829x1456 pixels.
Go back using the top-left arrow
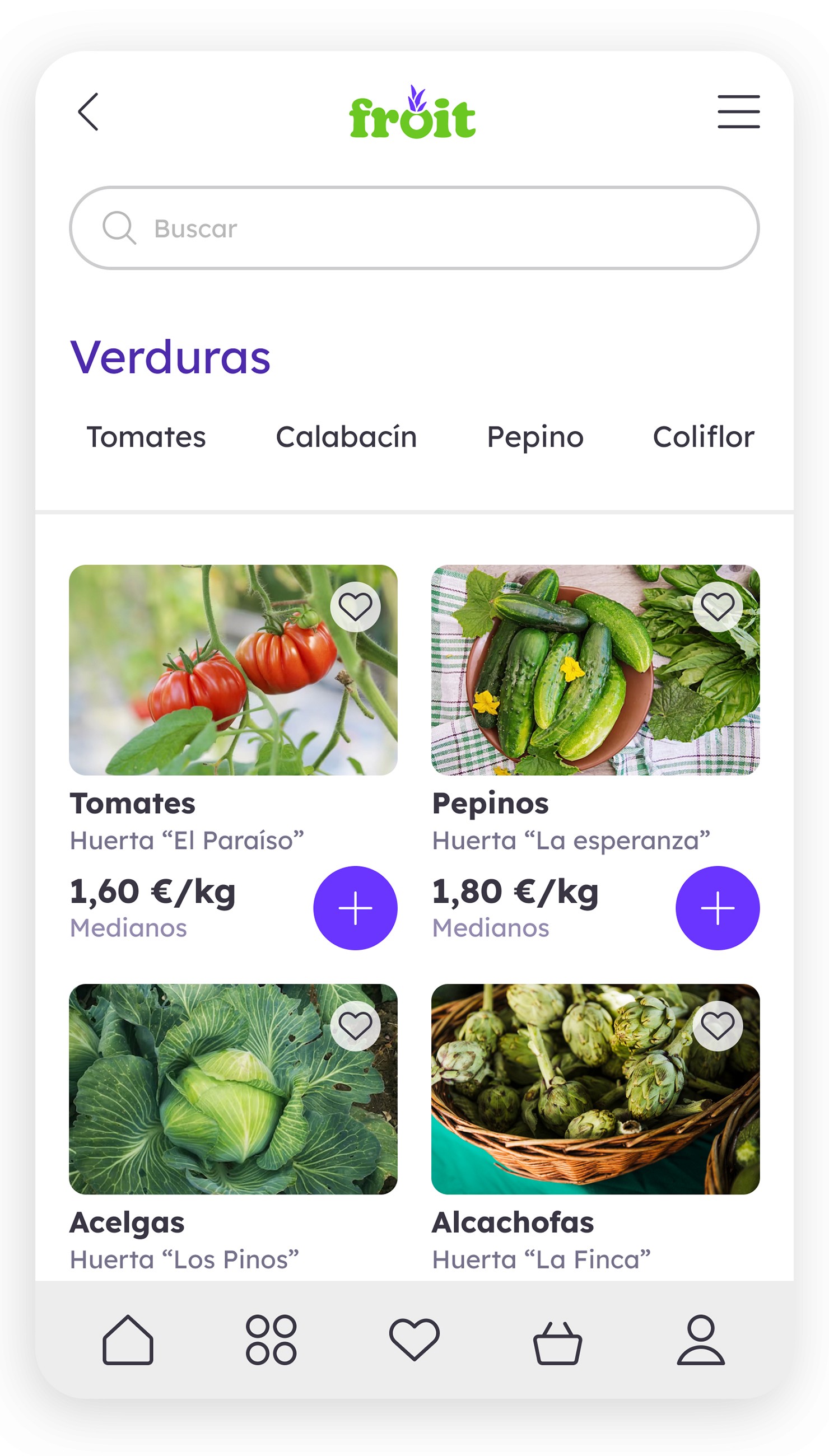pyautogui.click(x=89, y=111)
